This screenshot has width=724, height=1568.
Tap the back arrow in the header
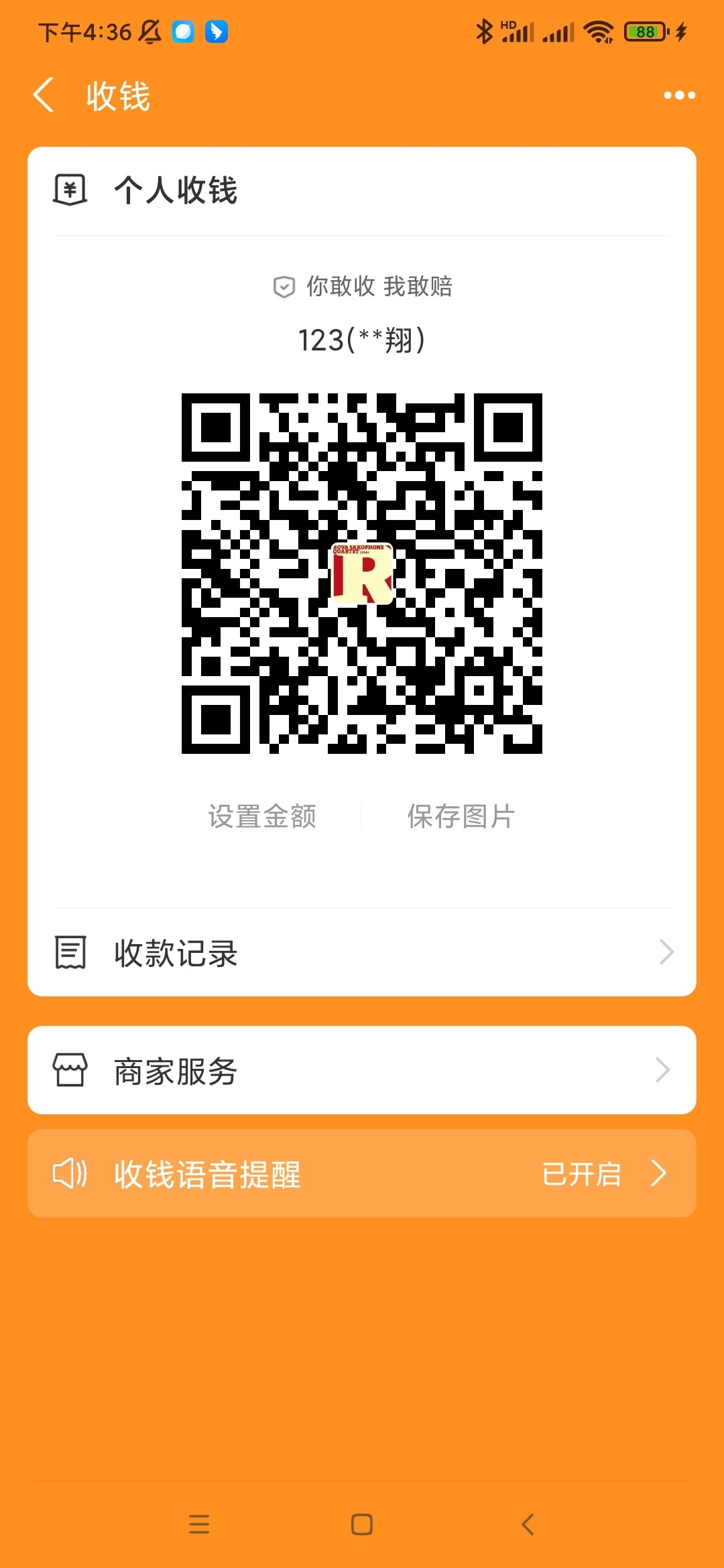click(x=44, y=95)
